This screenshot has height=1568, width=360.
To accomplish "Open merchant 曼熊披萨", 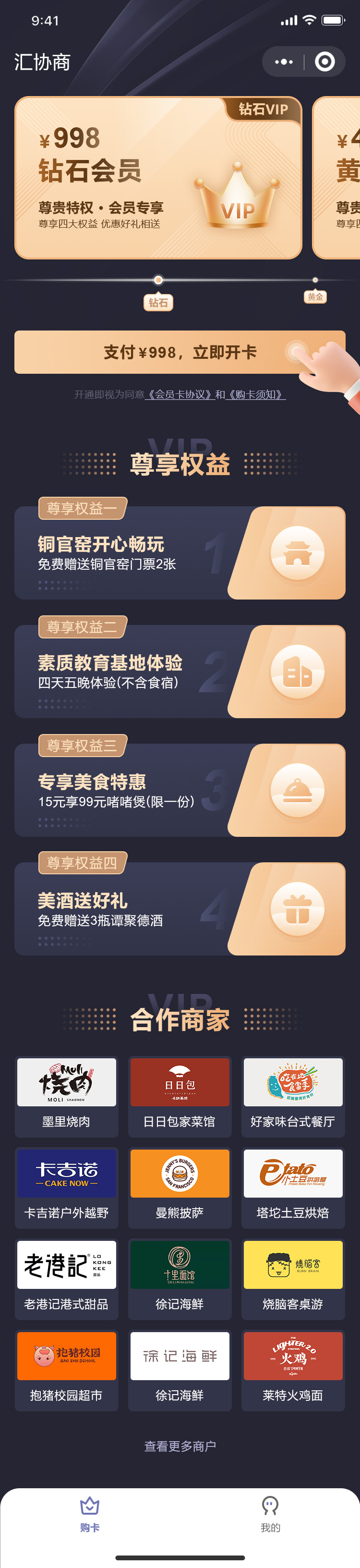I will click(180, 1188).
